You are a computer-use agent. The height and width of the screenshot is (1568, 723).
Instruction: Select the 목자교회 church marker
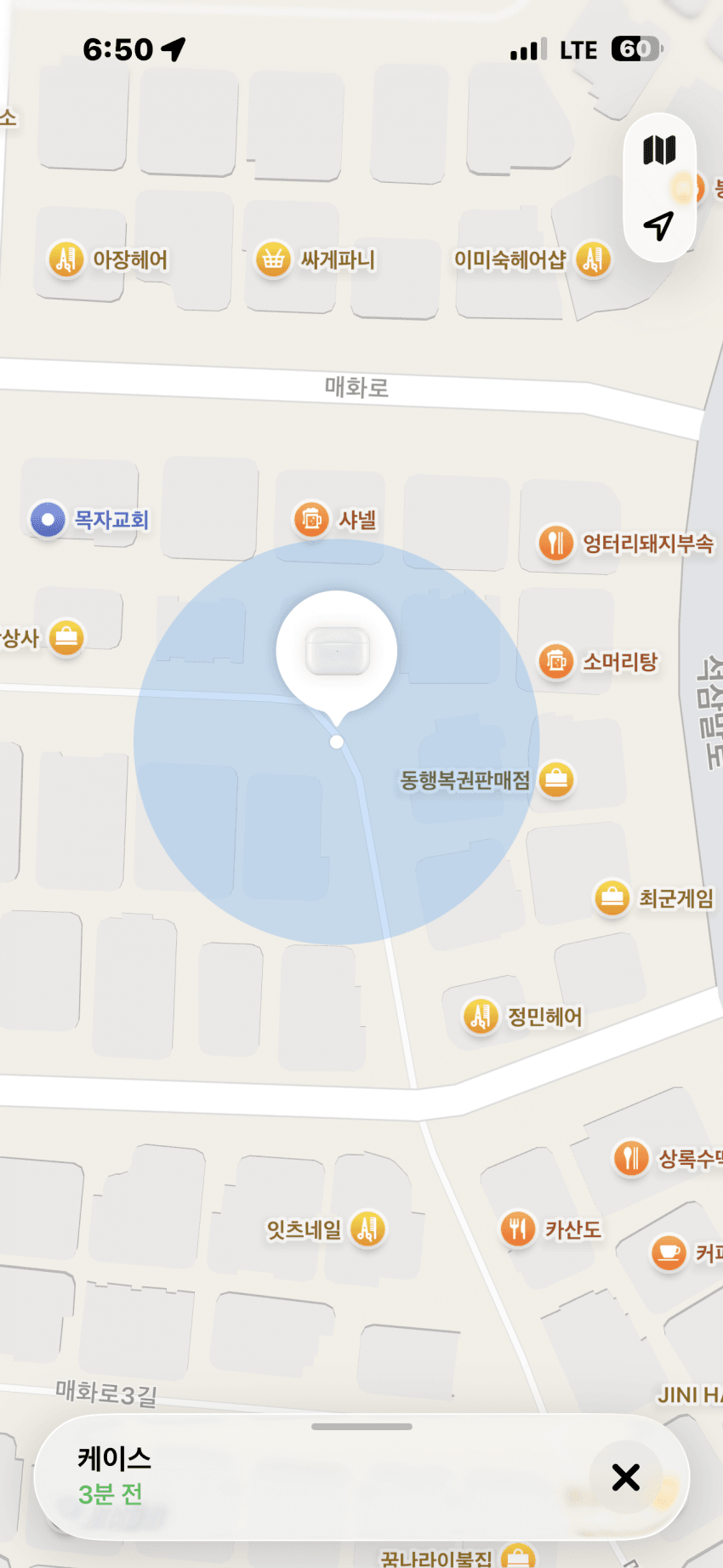48,519
